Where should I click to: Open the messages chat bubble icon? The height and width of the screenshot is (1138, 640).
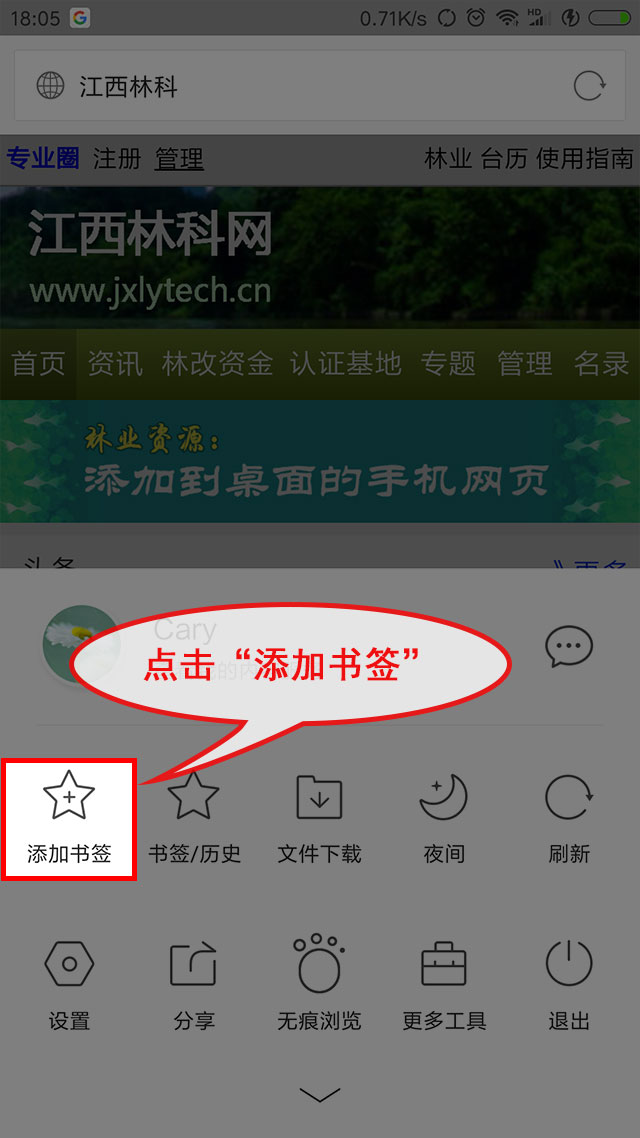(569, 647)
